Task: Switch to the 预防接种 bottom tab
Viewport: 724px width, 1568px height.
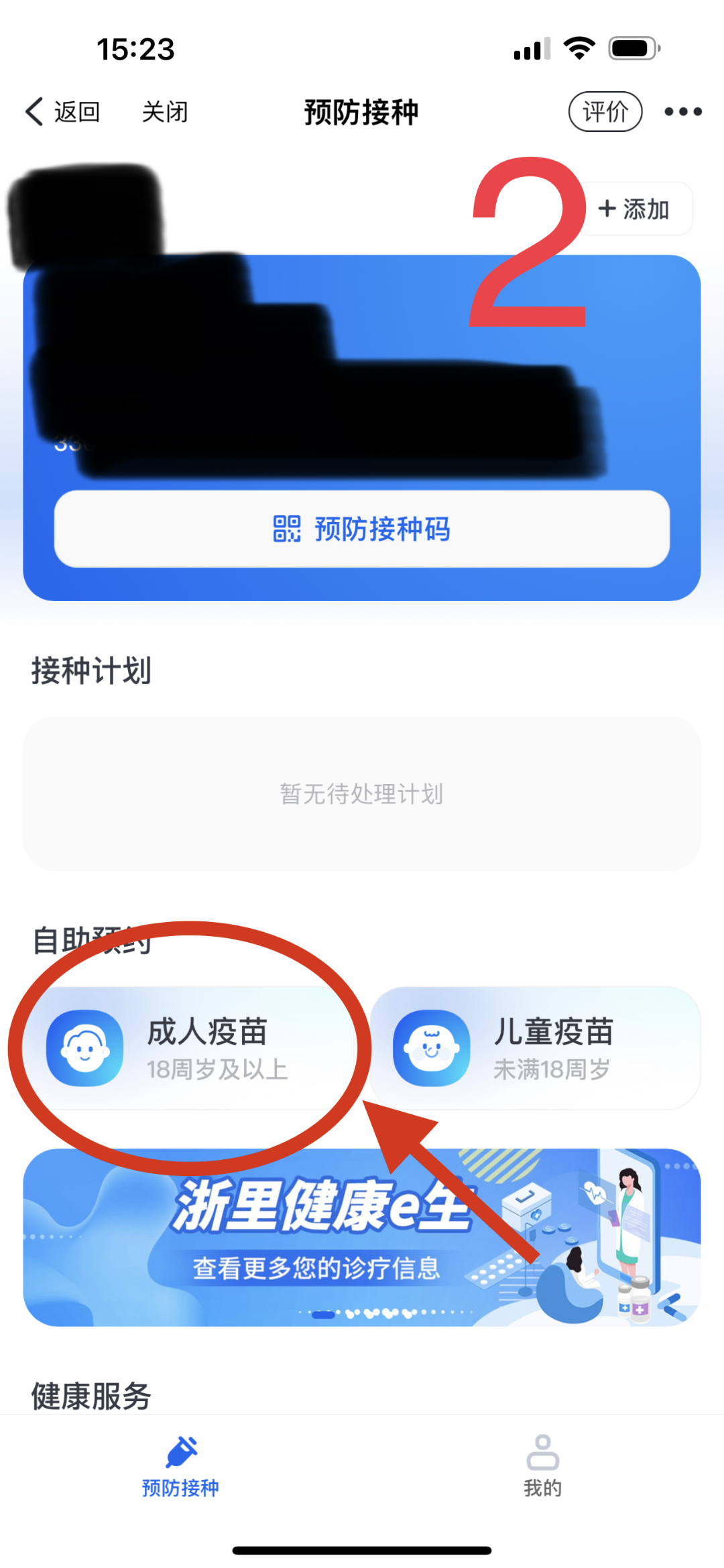Action: [x=181, y=1466]
